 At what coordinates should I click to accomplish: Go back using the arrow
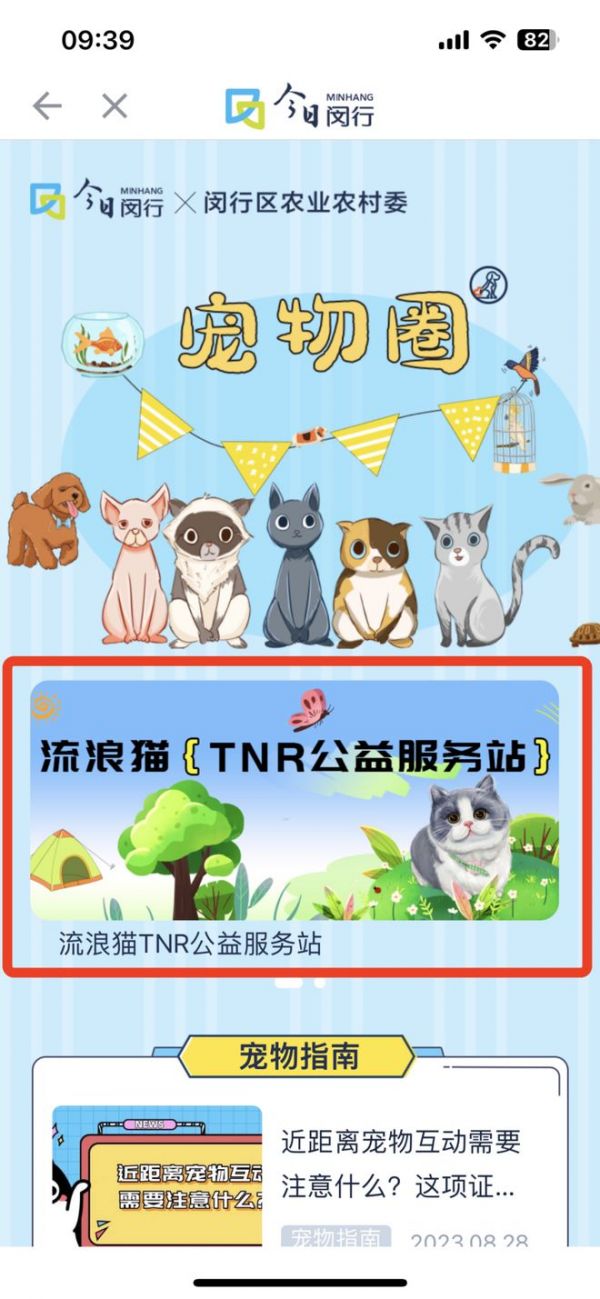coord(47,105)
